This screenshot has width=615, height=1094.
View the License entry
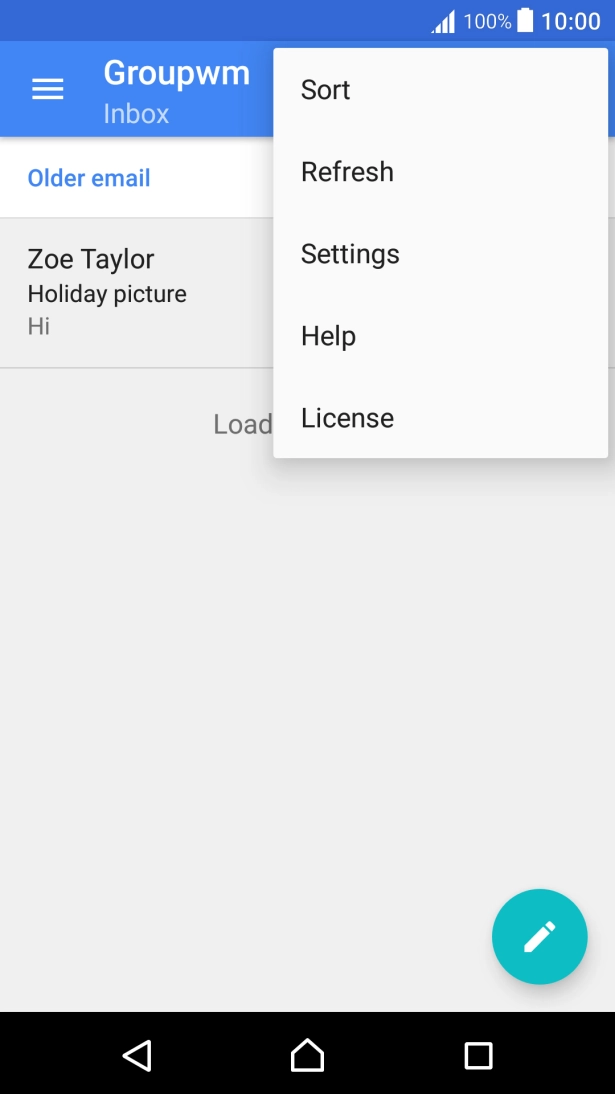(x=440, y=417)
